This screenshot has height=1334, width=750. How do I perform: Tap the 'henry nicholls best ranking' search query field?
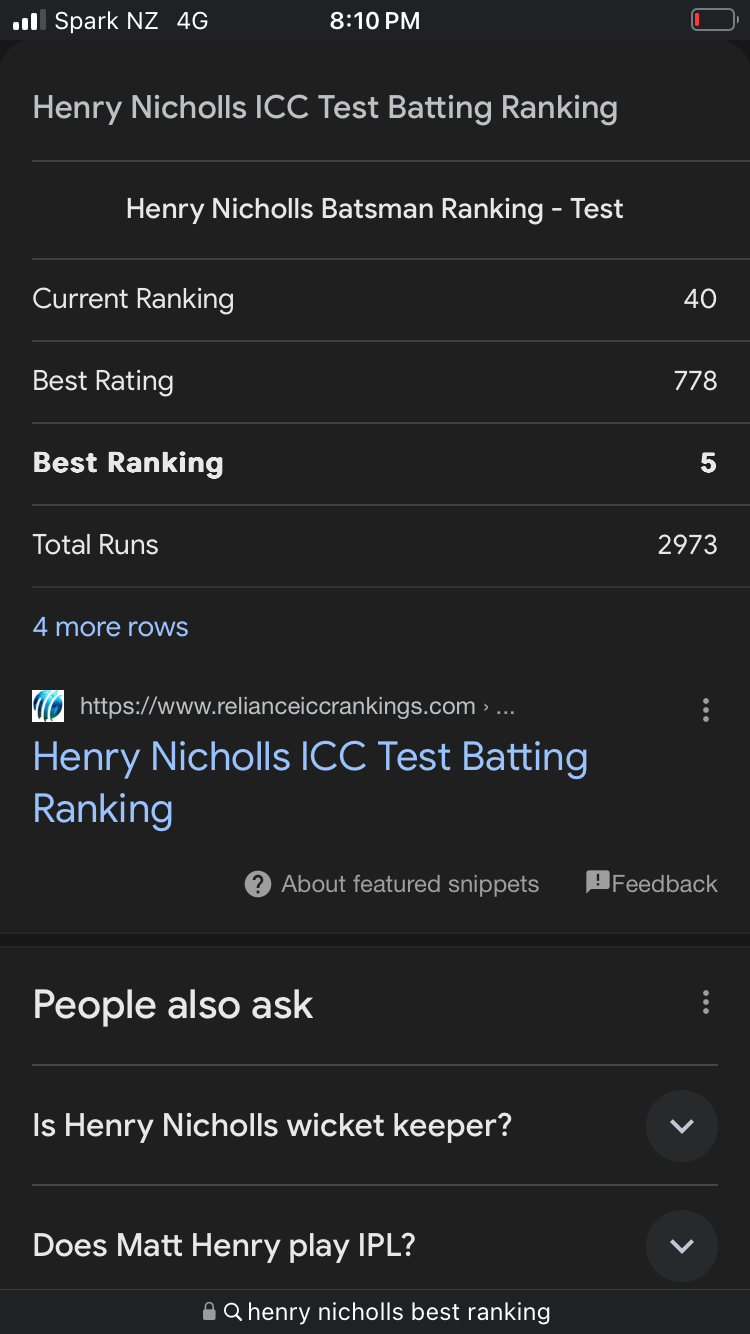[x=400, y=1311]
